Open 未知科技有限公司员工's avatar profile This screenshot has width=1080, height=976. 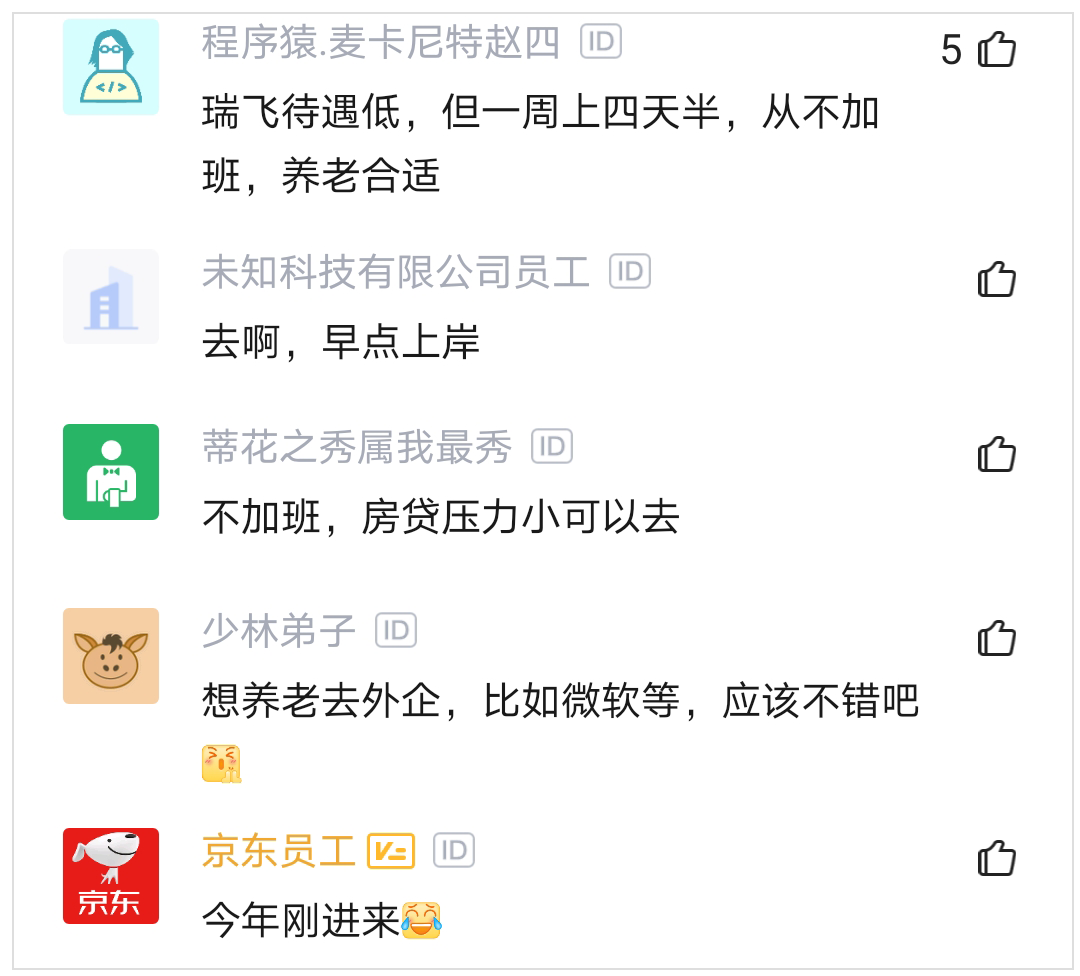111,297
